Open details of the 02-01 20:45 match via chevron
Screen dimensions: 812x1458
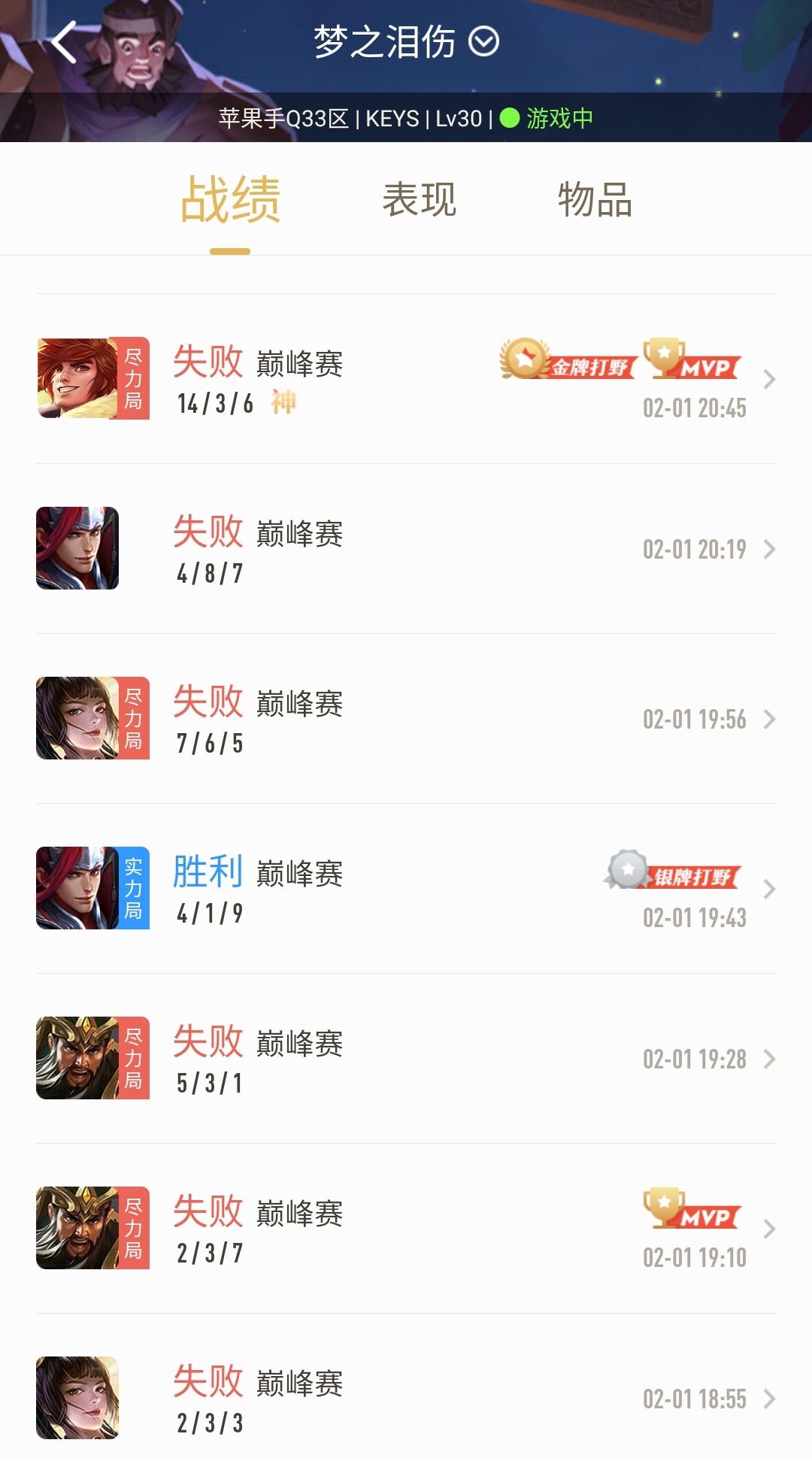[769, 380]
